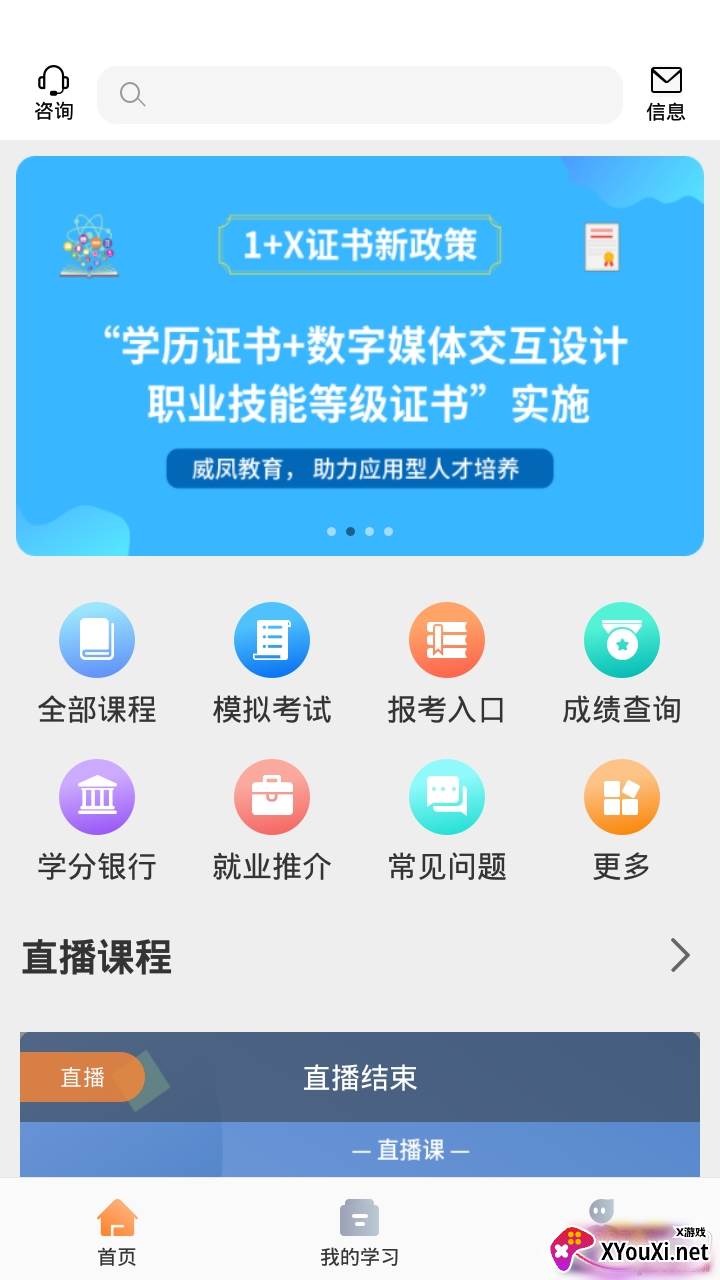720x1280 pixels.
Task: Open the 1+X证书新政策 banner
Action: (x=360, y=355)
